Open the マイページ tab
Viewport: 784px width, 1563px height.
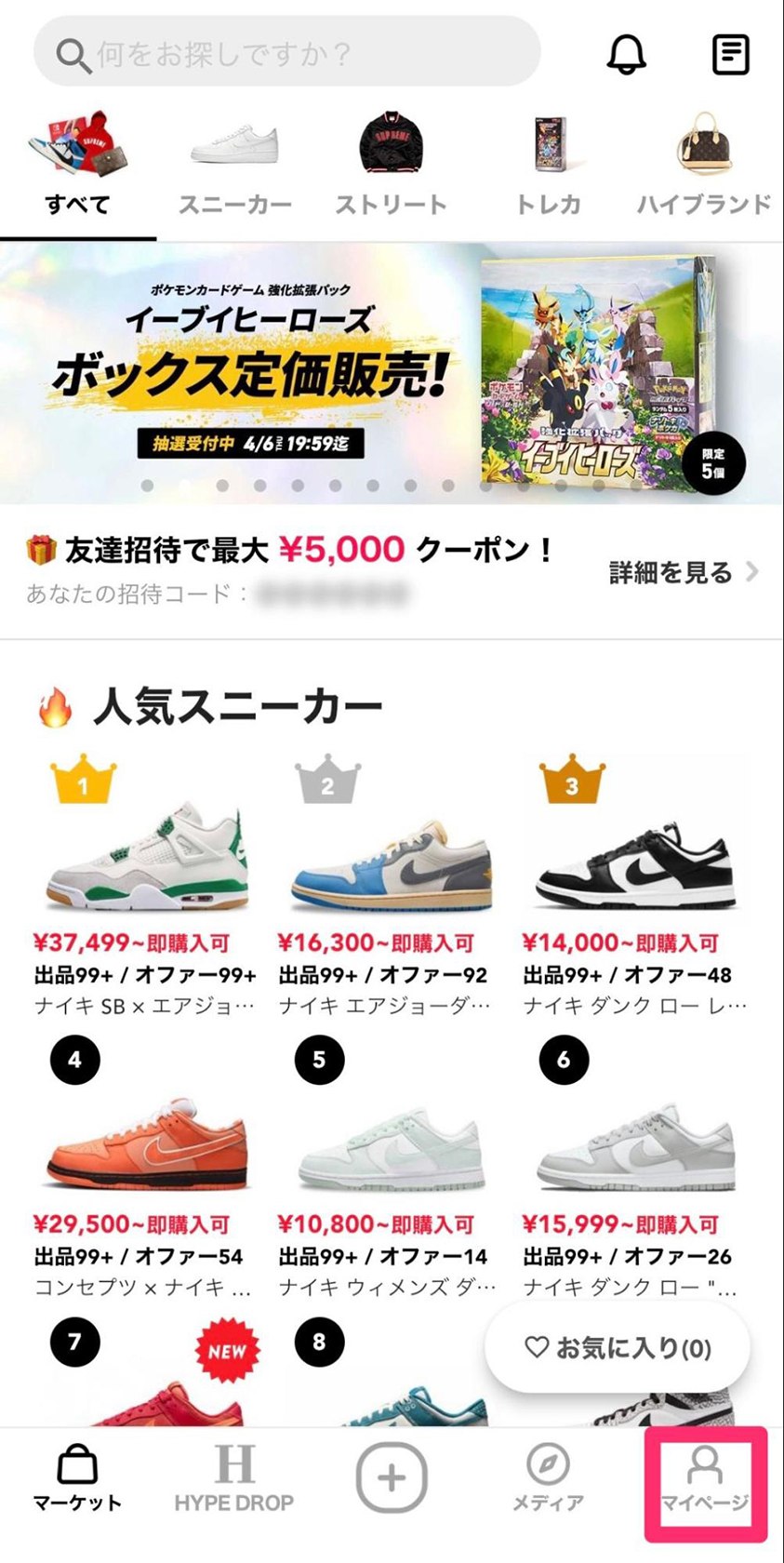tap(704, 1477)
